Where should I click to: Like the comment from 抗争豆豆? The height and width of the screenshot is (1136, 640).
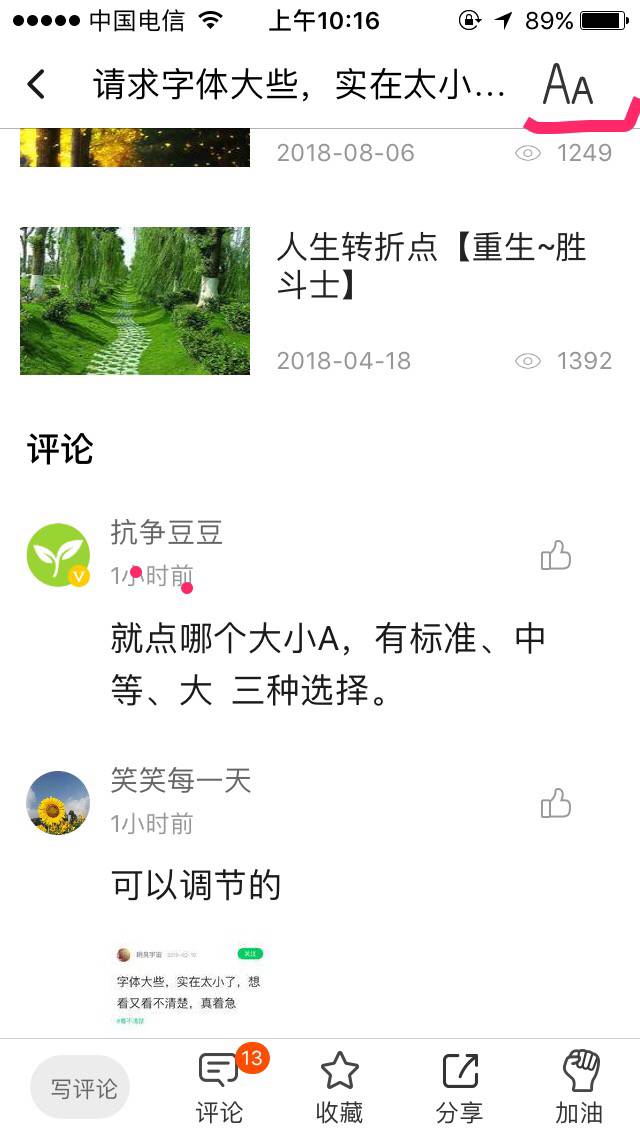point(555,555)
